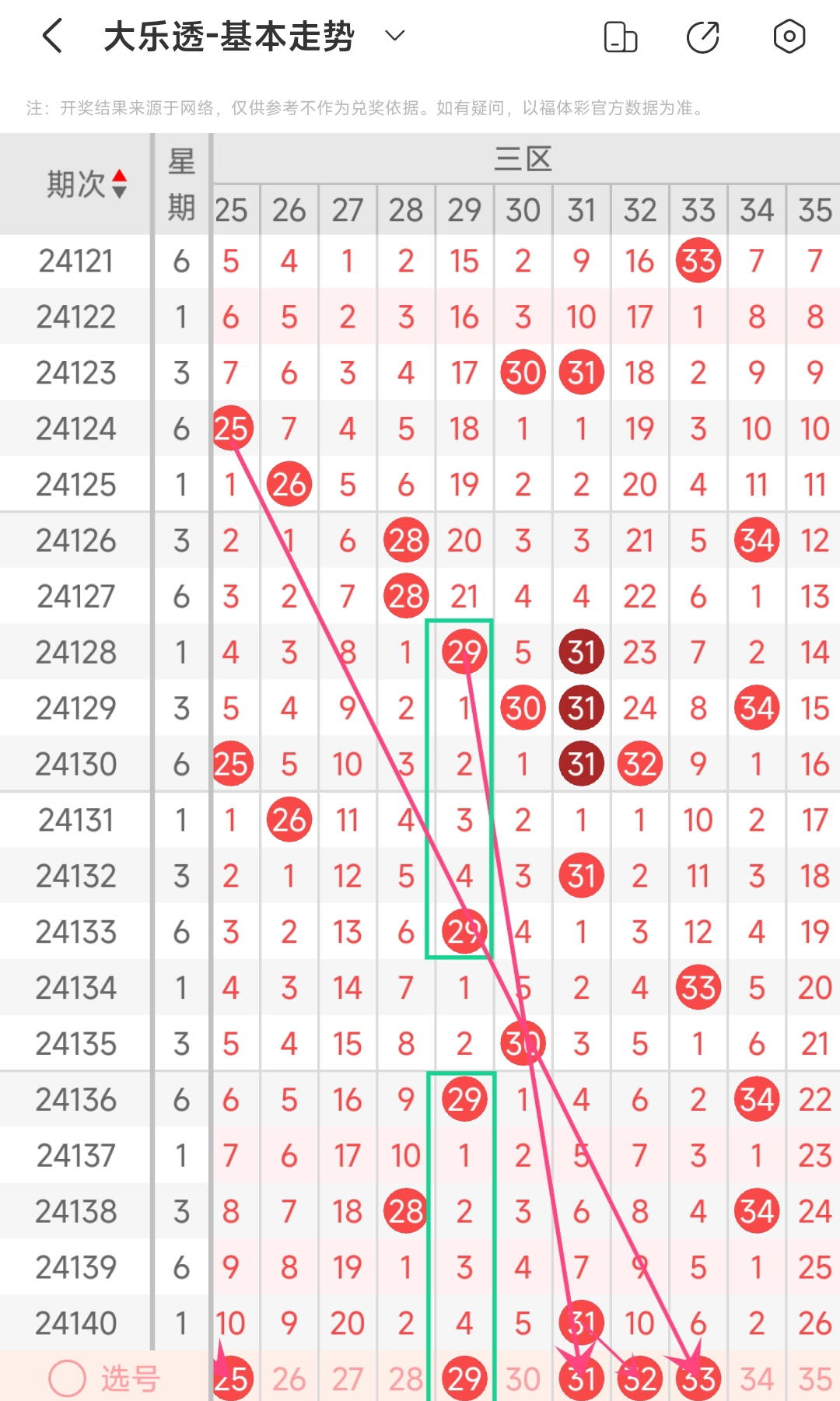Select number 30 in the 选号 row
The width and height of the screenshot is (840, 1401).
523,1379
